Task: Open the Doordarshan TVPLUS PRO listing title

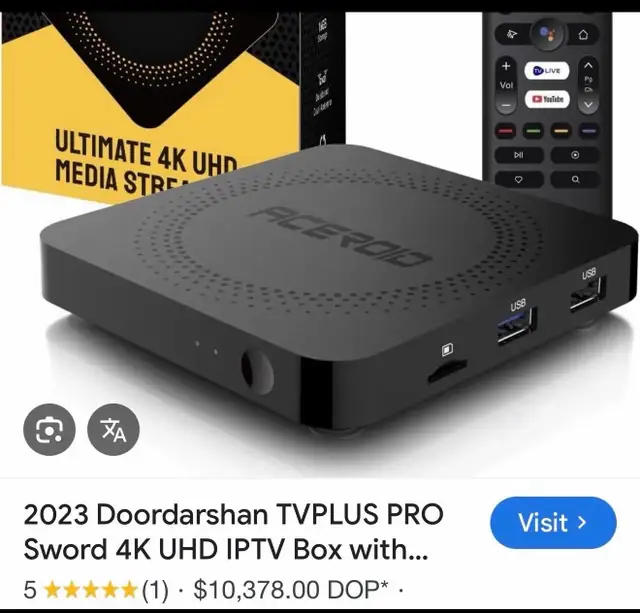Action: pyautogui.click(x=232, y=532)
